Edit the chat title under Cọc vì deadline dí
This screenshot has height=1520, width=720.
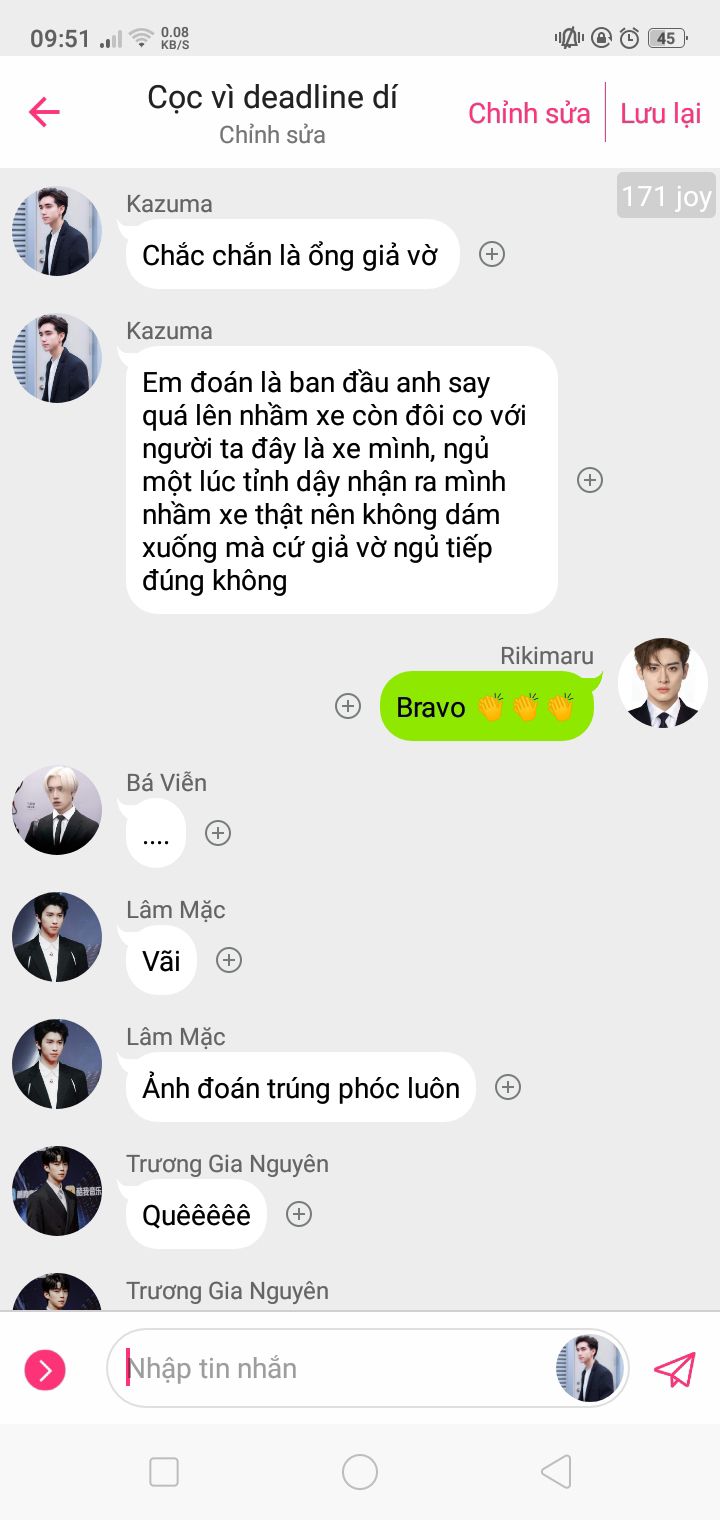point(272,135)
